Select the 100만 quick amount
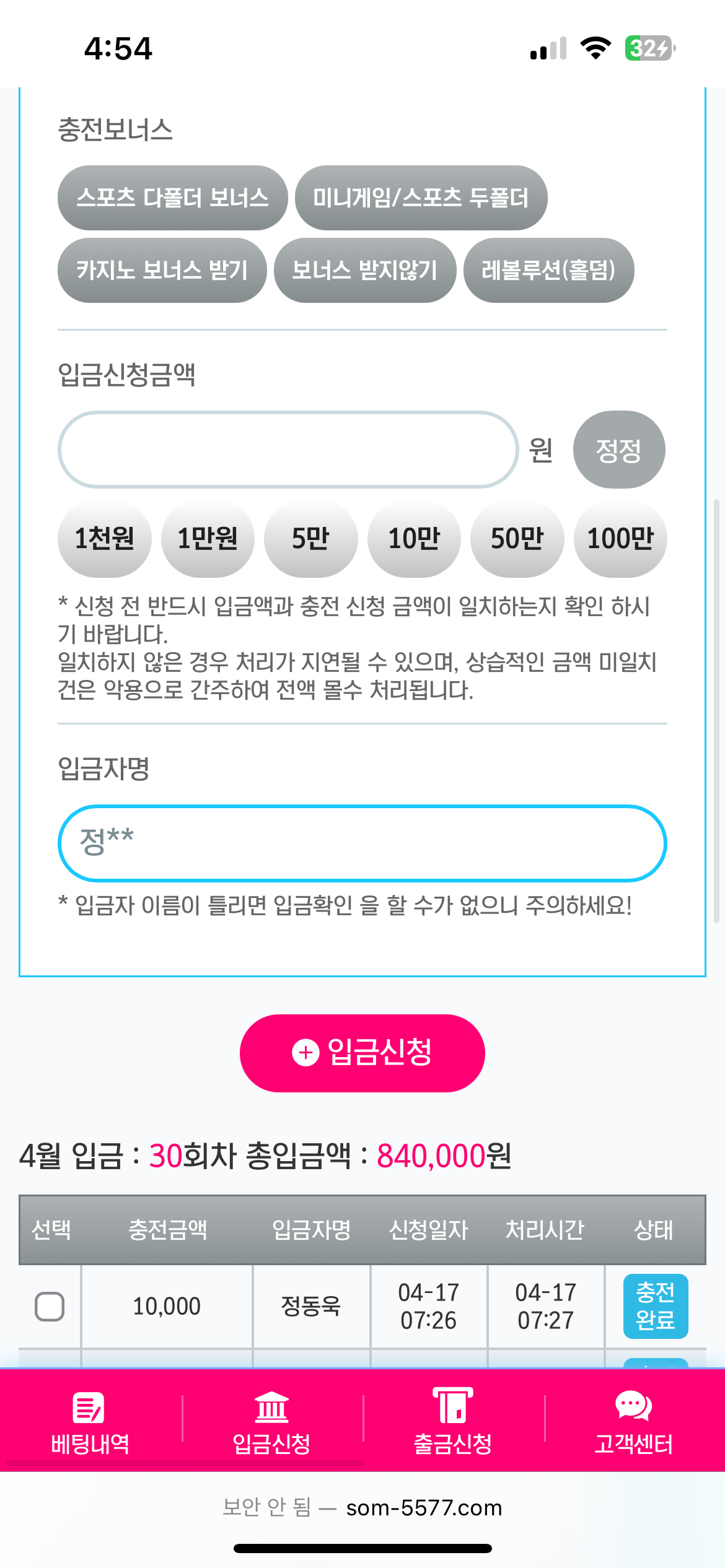The image size is (725, 1568). coord(620,539)
